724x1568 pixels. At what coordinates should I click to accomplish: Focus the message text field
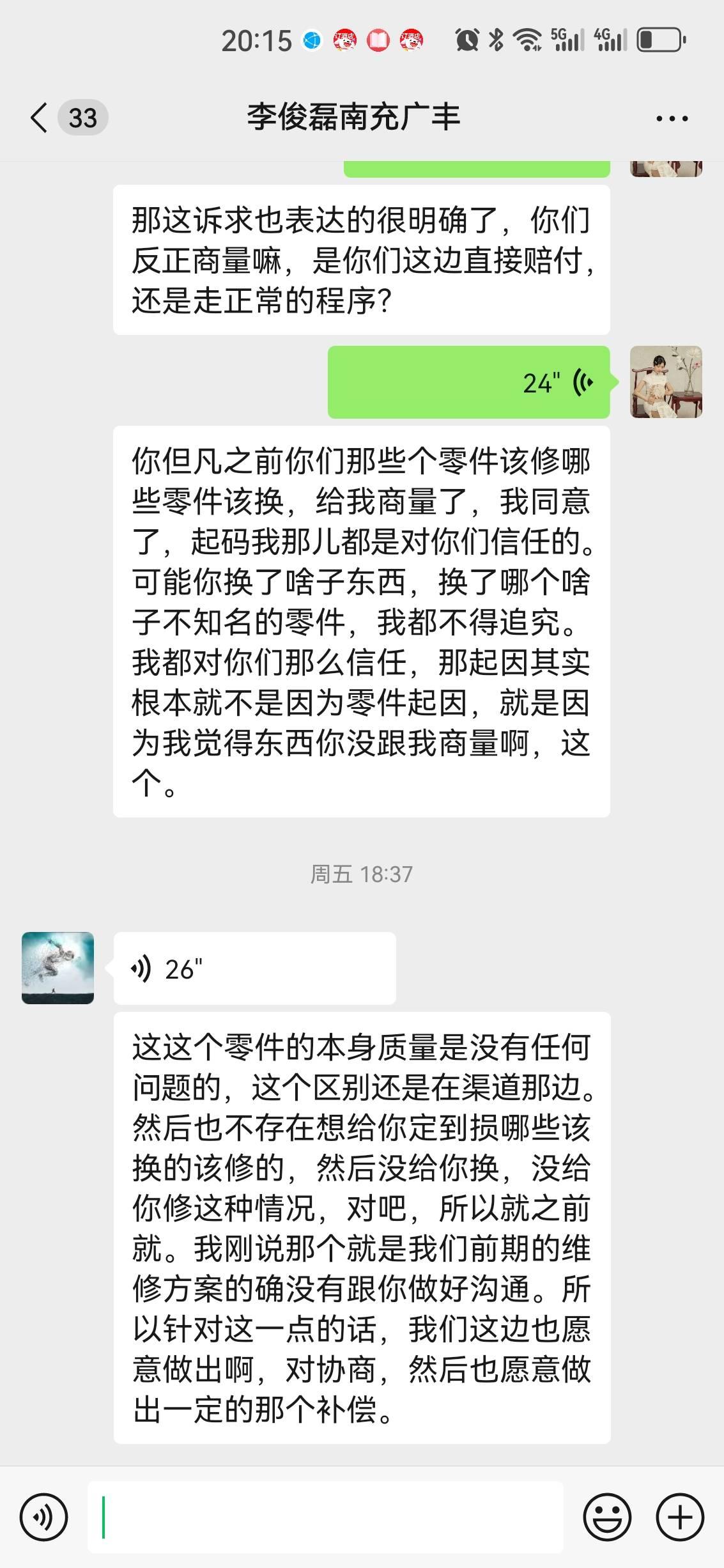pyautogui.click(x=326, y=1517)
